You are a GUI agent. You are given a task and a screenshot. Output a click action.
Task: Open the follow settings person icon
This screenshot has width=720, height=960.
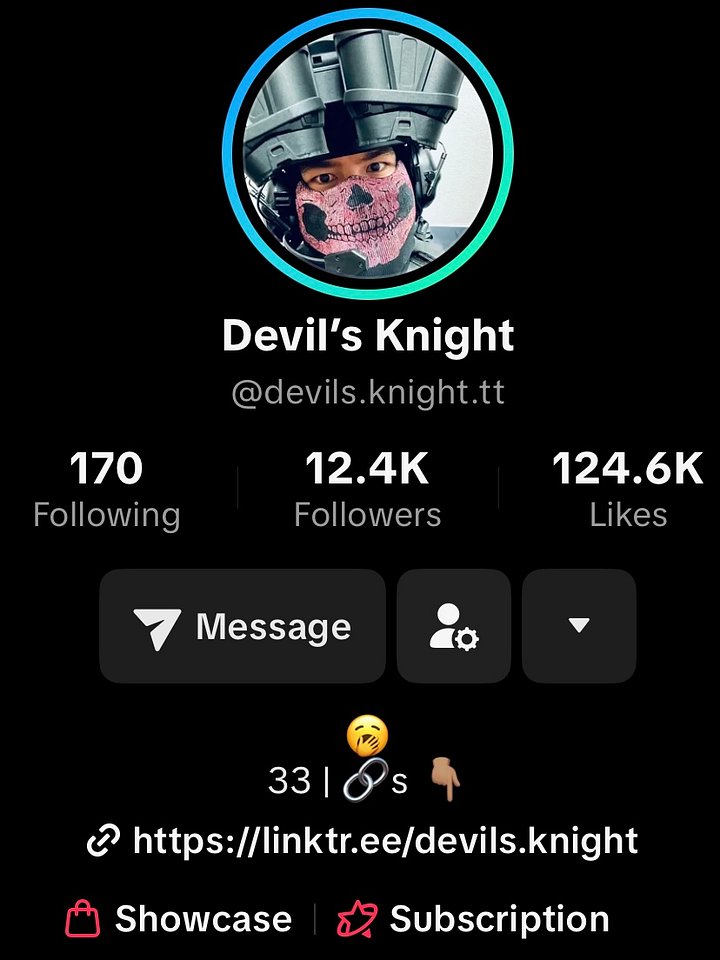tap(454, 627)
